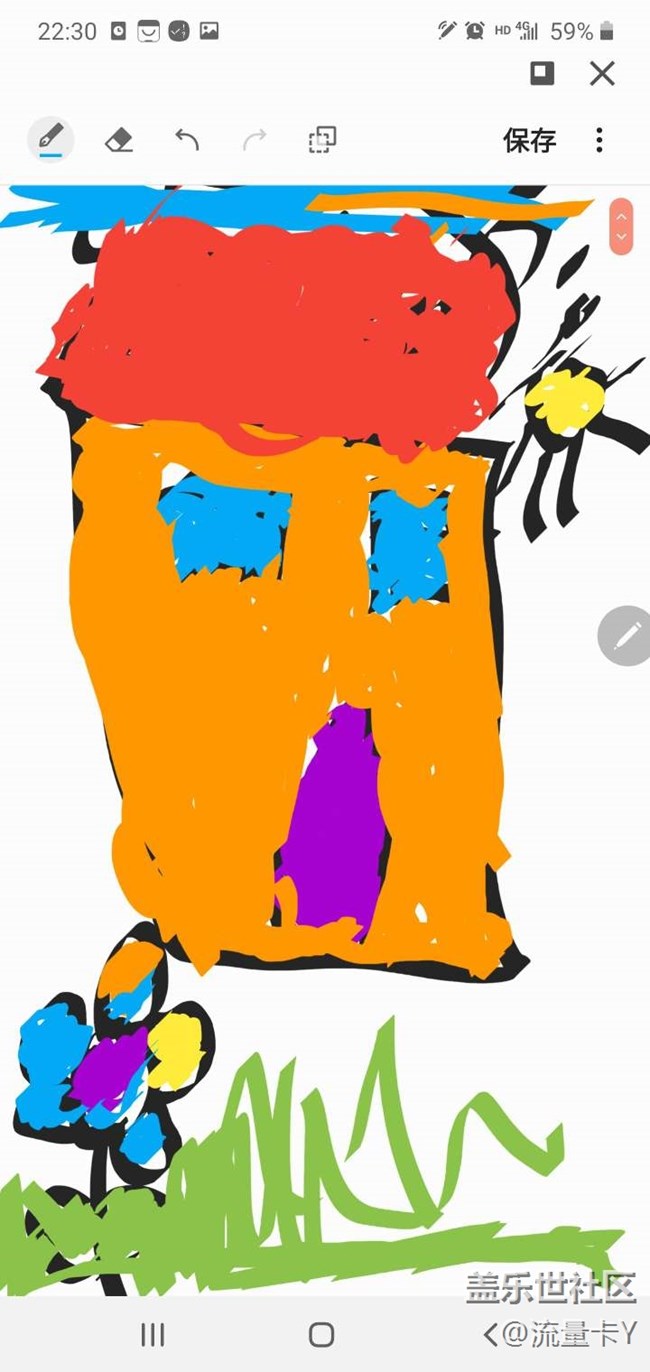Tap the orange page scroll handle
The image size is (650, 1372).
tap(621, 226)
